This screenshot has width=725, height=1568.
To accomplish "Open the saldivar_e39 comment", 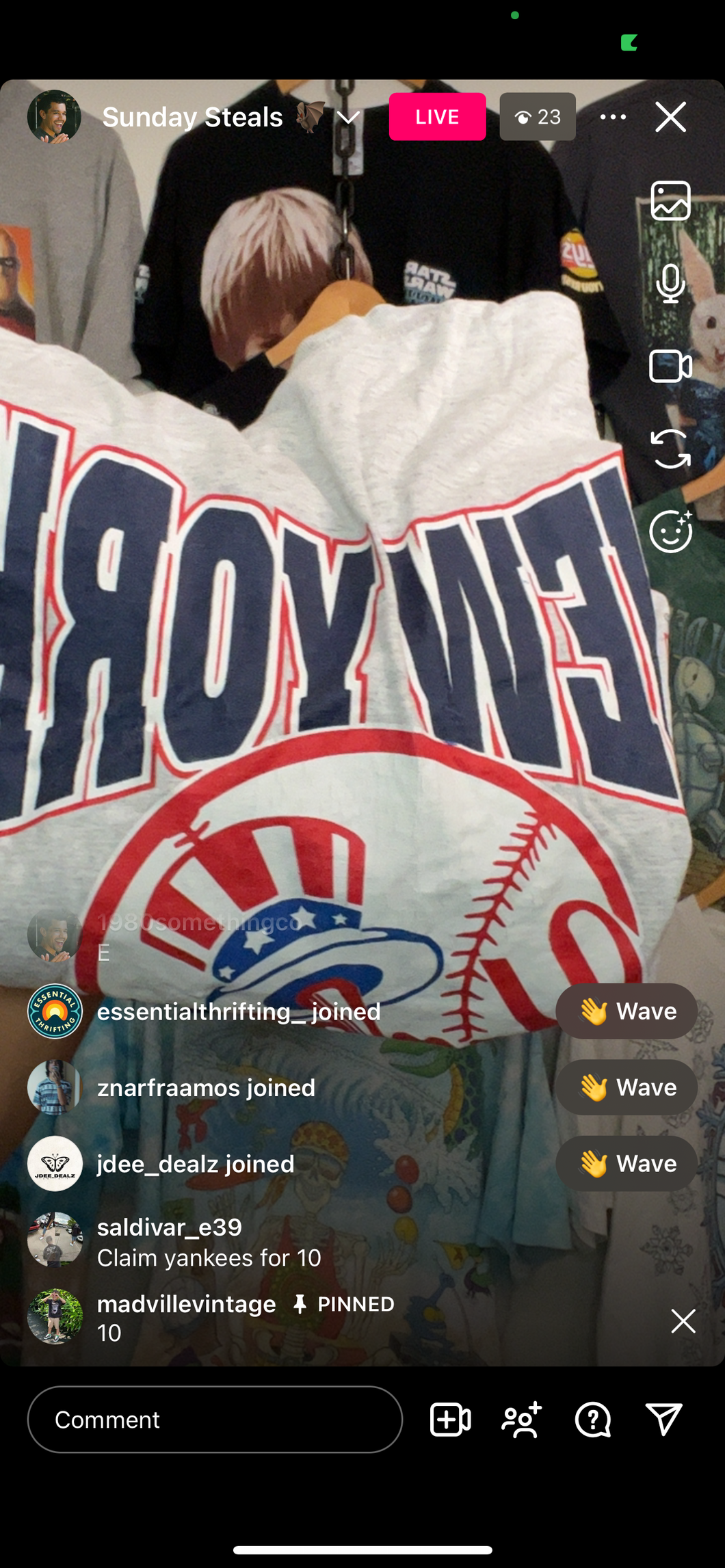I will pos(209,1242).
